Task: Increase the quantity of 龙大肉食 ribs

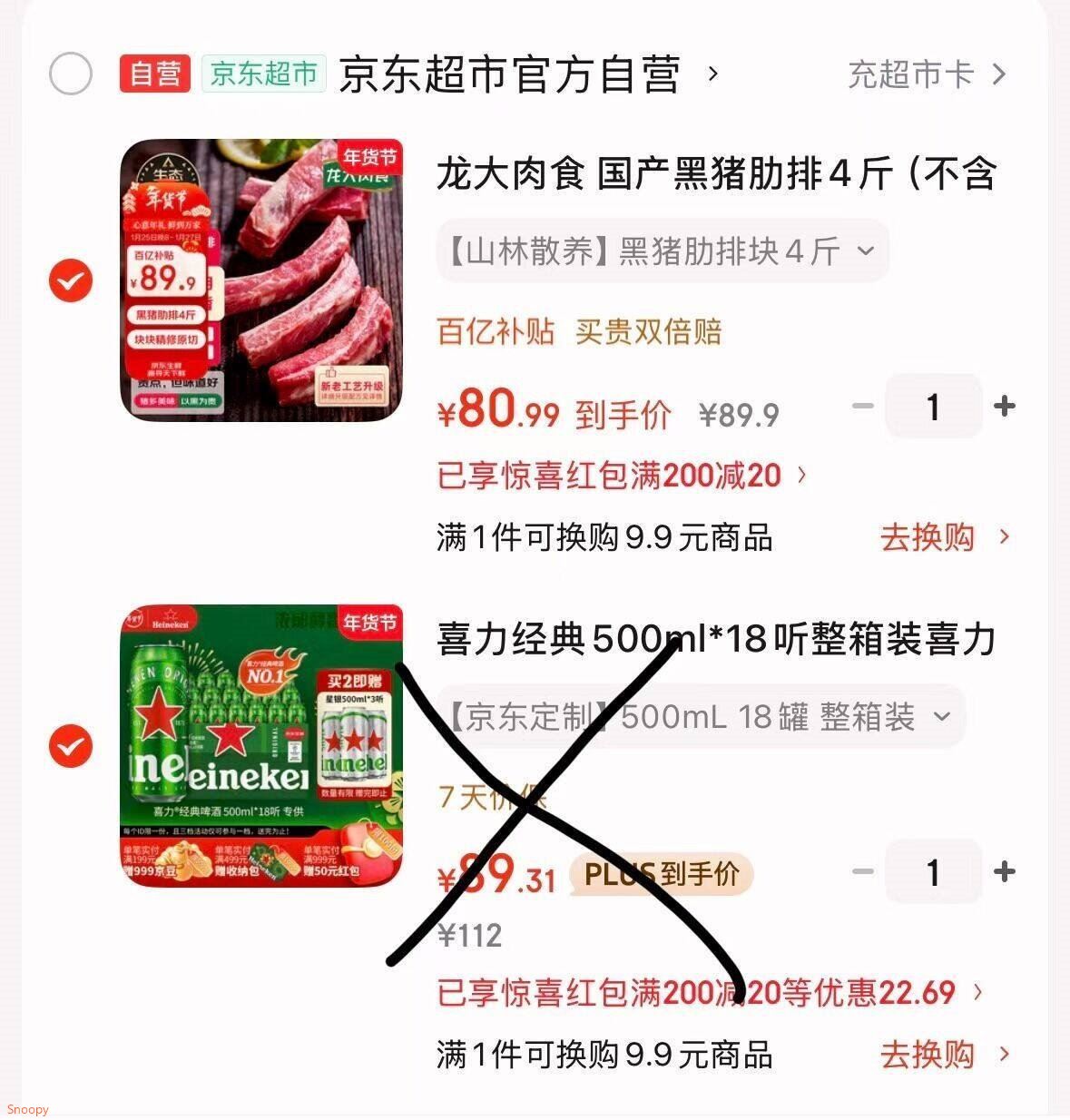Action: [1004, 406]
